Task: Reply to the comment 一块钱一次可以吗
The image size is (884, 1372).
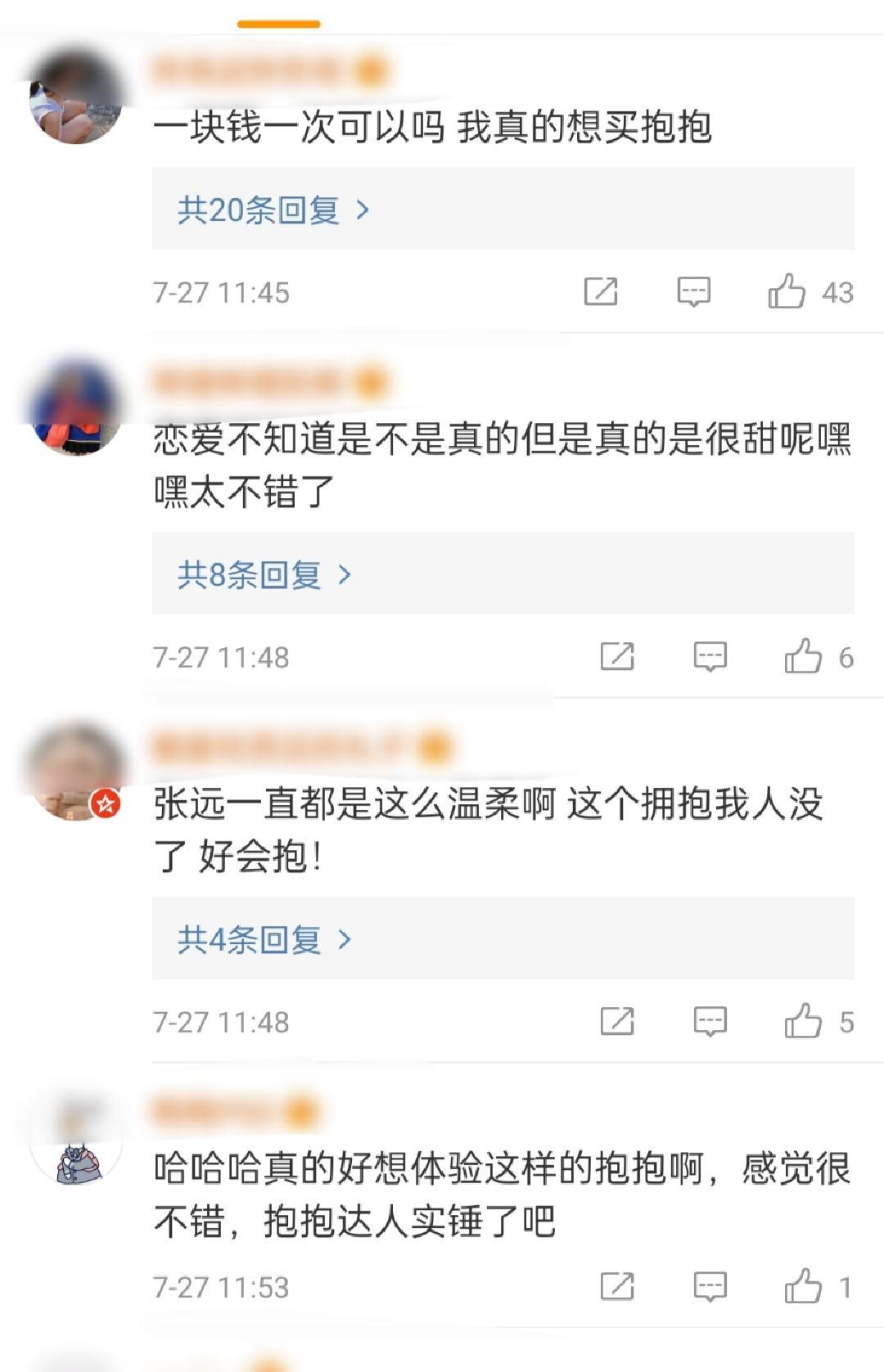Action: pos(693,292)
